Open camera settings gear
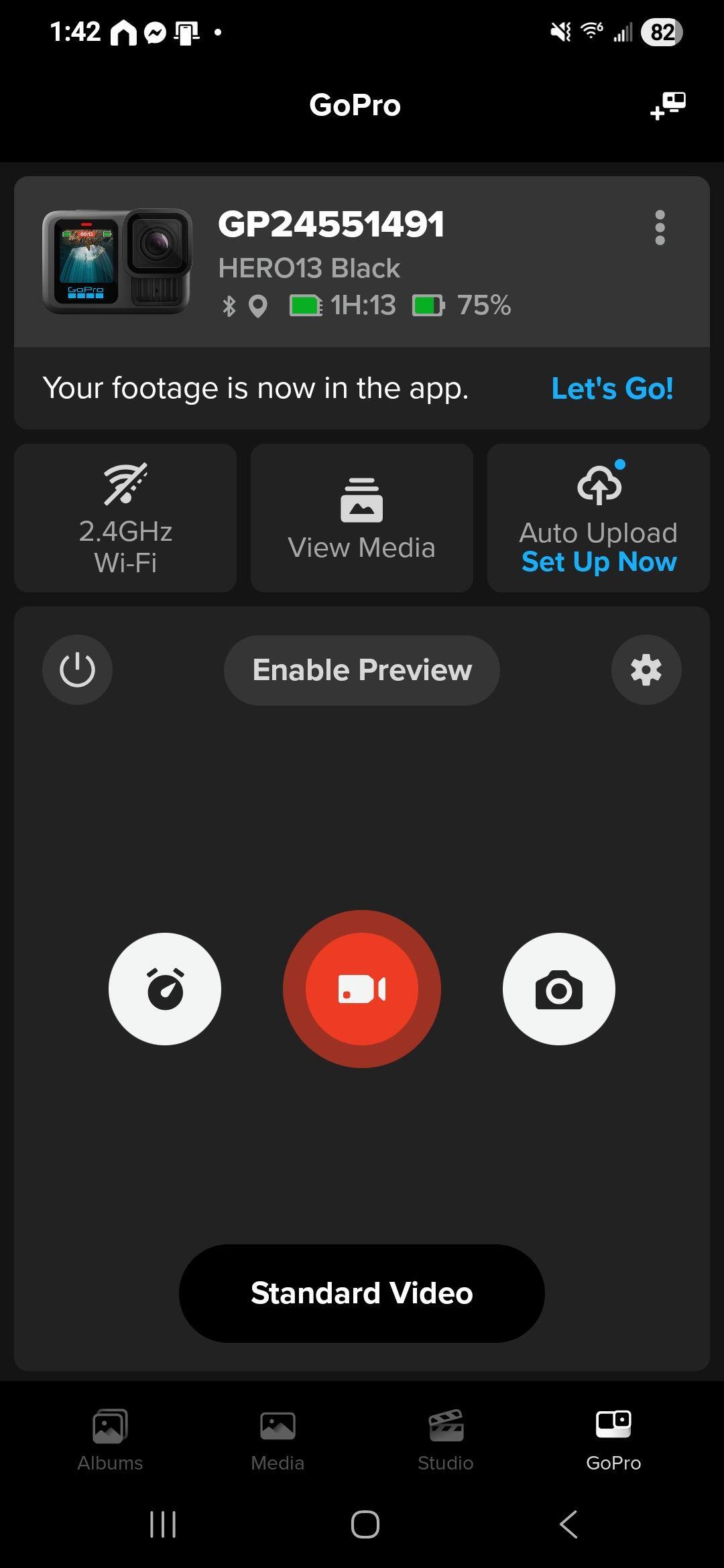Image resolution: width=724 pixels, height=1568 pixels. tap(646, 669)
